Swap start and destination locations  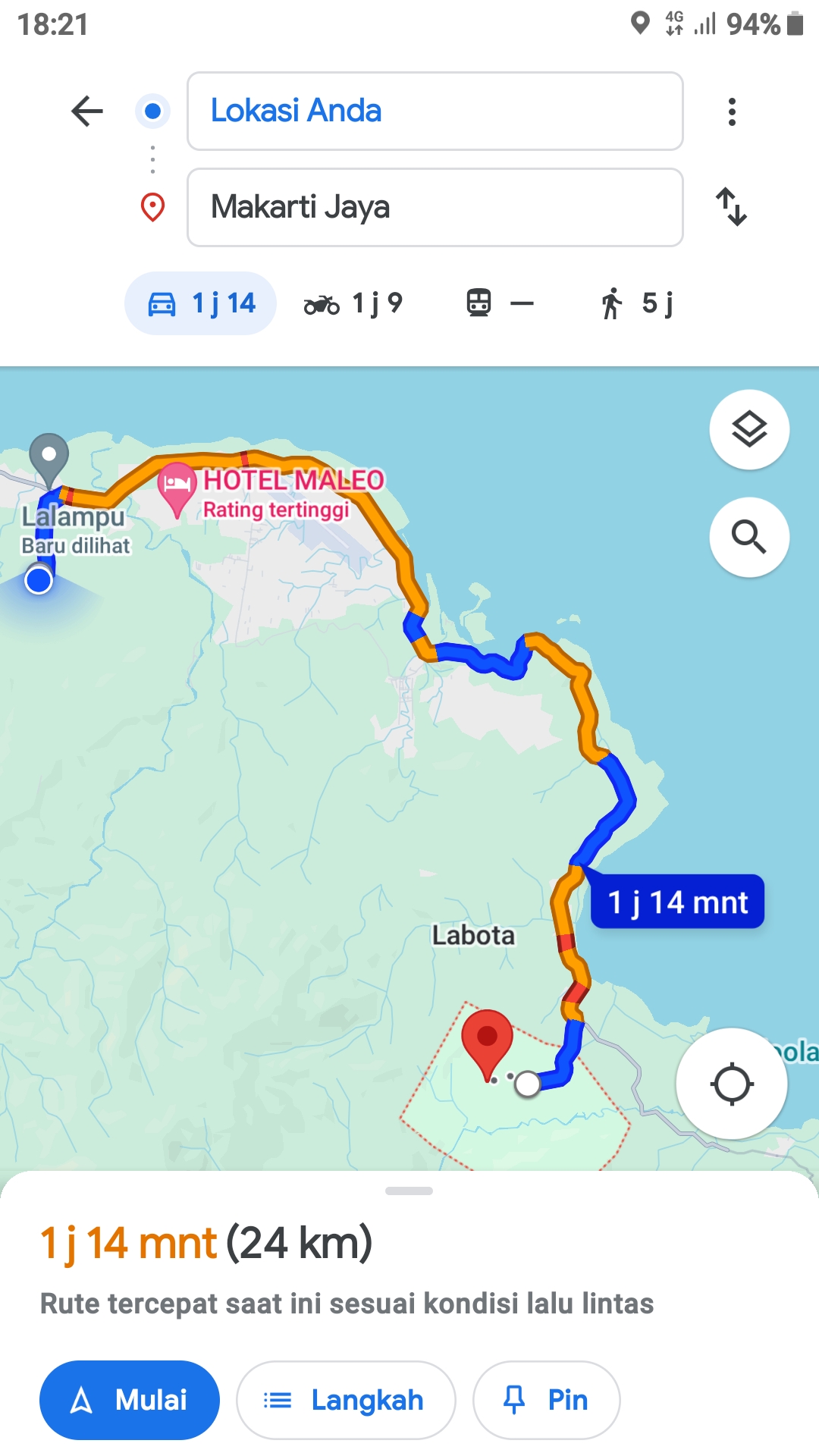point(732,207)
